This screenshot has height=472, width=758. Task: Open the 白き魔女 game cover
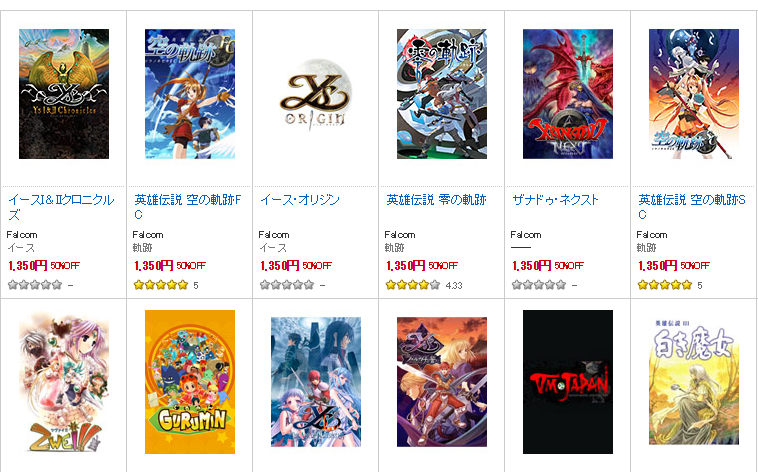[694, 382]
